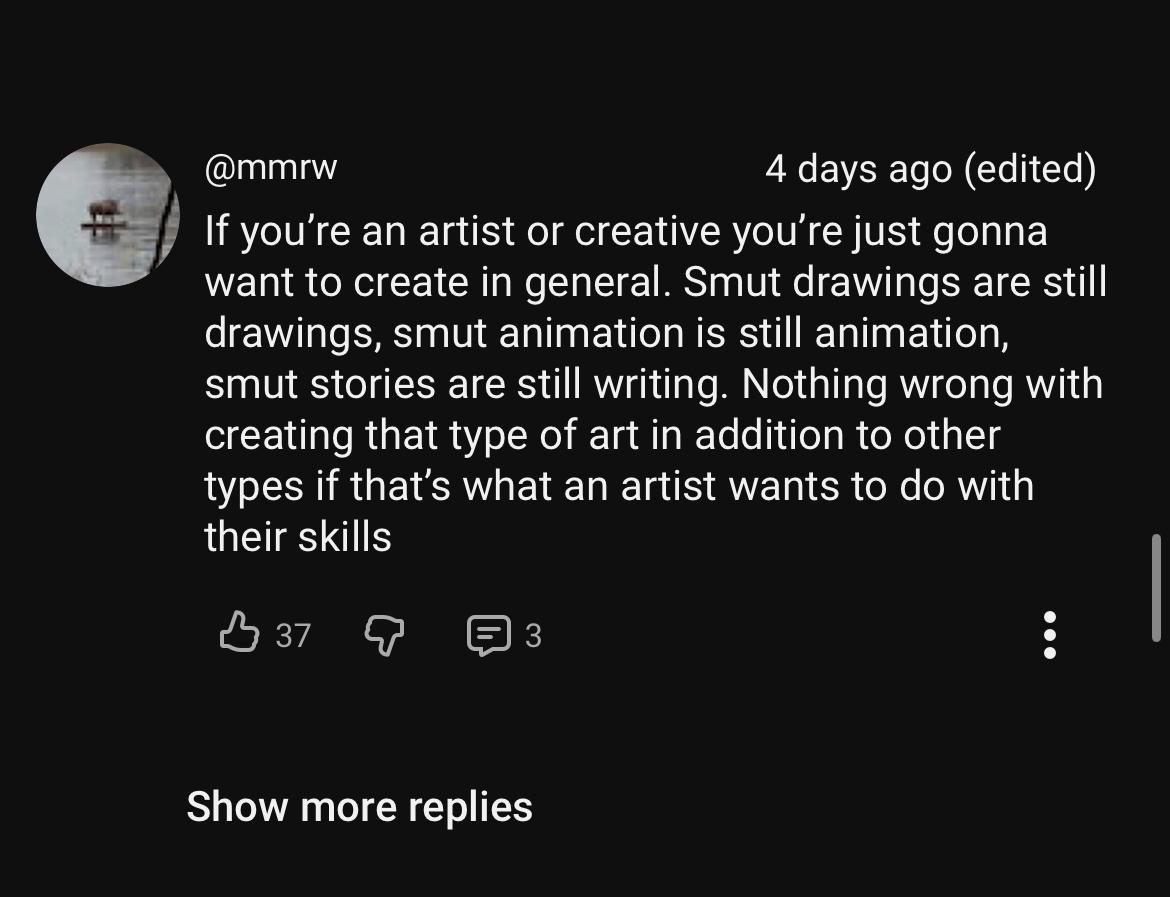Show more replies
Screen dimensions: 1170x897
coord(359,807)
